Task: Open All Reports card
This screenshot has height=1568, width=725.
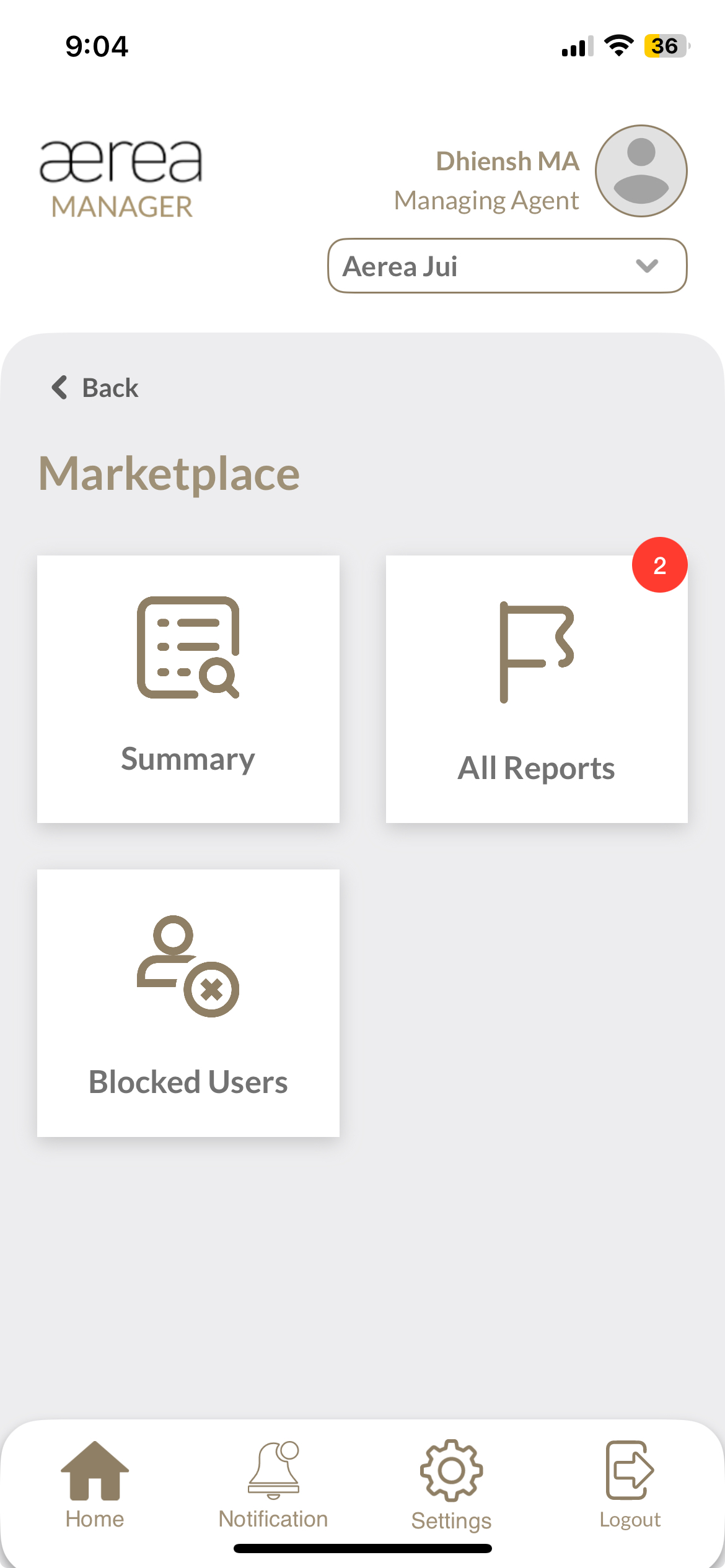Action: (x=537, y=689)
